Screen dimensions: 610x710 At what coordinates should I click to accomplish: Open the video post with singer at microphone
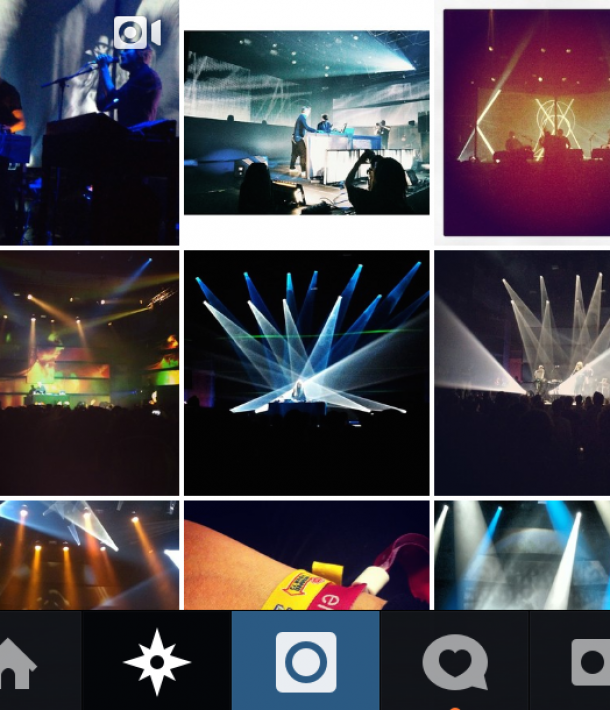[x=89, y=122]
